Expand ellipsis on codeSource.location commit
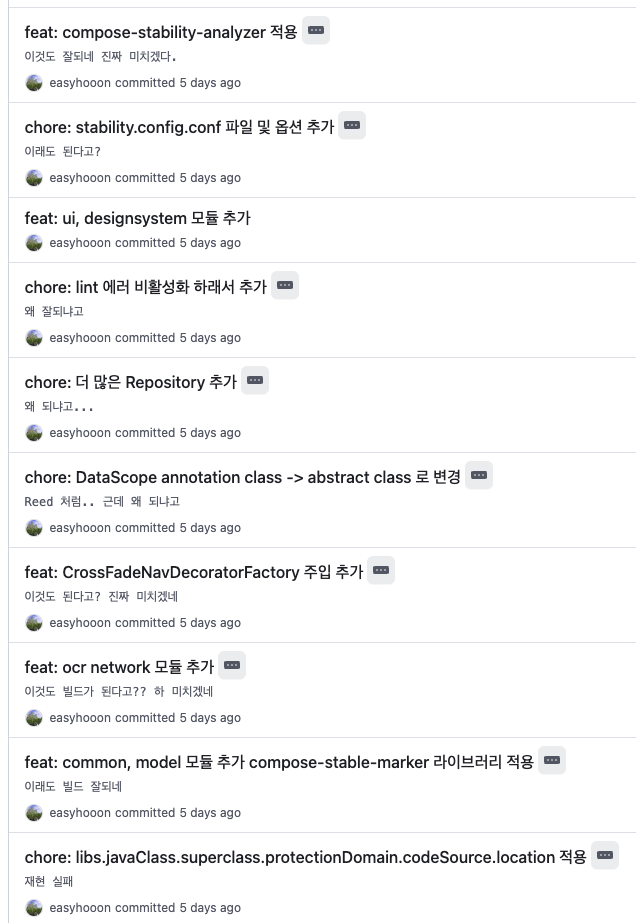The width and height of the screenshot is (636, 923). pyautogui.click(x=604, y=856)
